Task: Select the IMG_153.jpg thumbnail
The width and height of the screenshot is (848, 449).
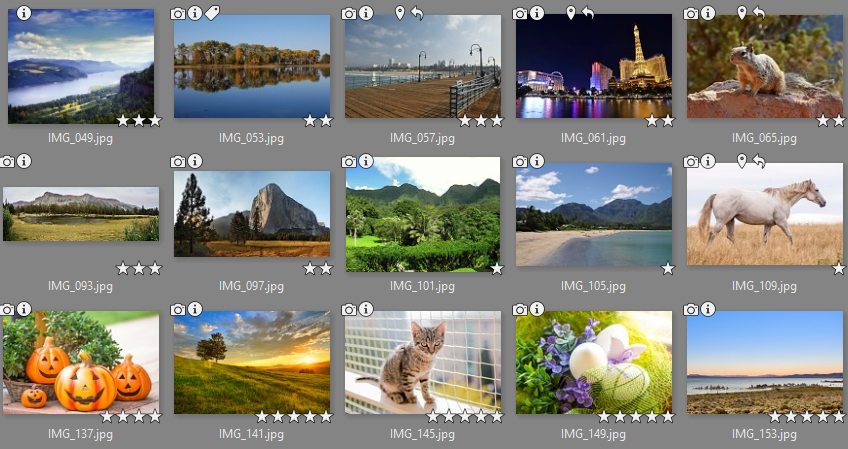Action: [765, 361]
